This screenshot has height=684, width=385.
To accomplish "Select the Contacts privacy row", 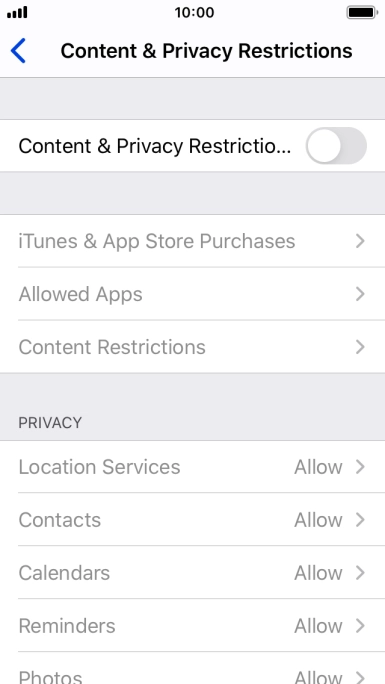I will (192, 520).
